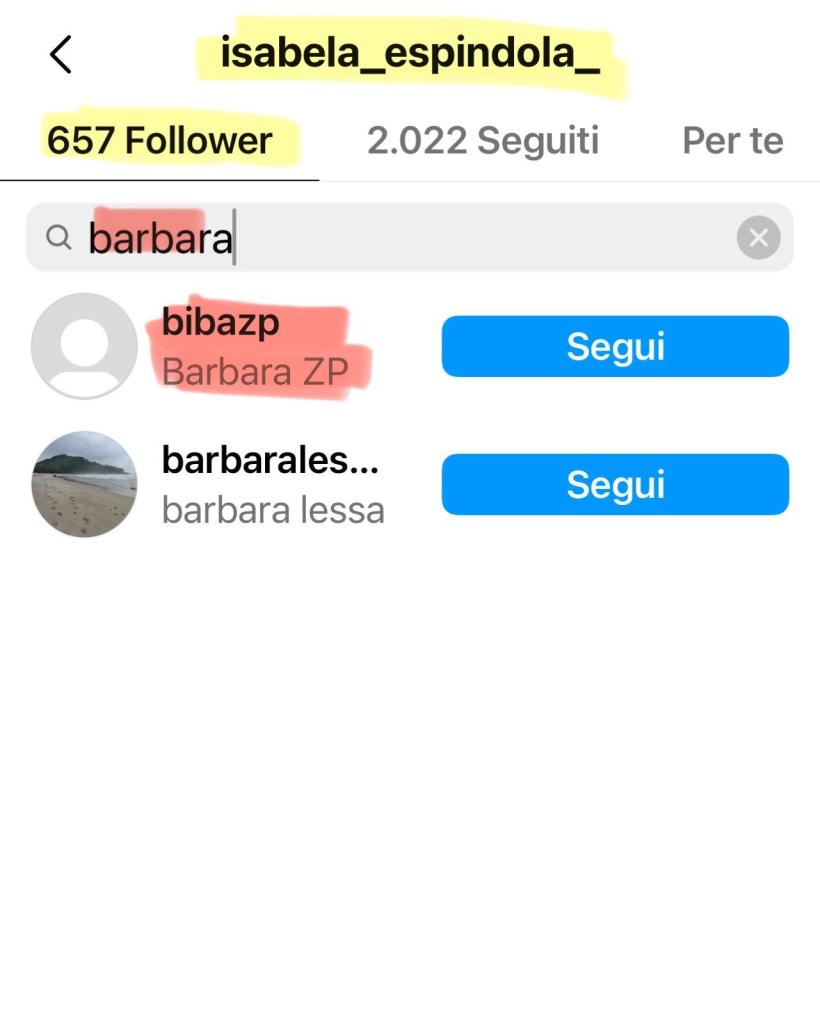Open the Per te tab
820x1024 pixels.
point(732,140)
